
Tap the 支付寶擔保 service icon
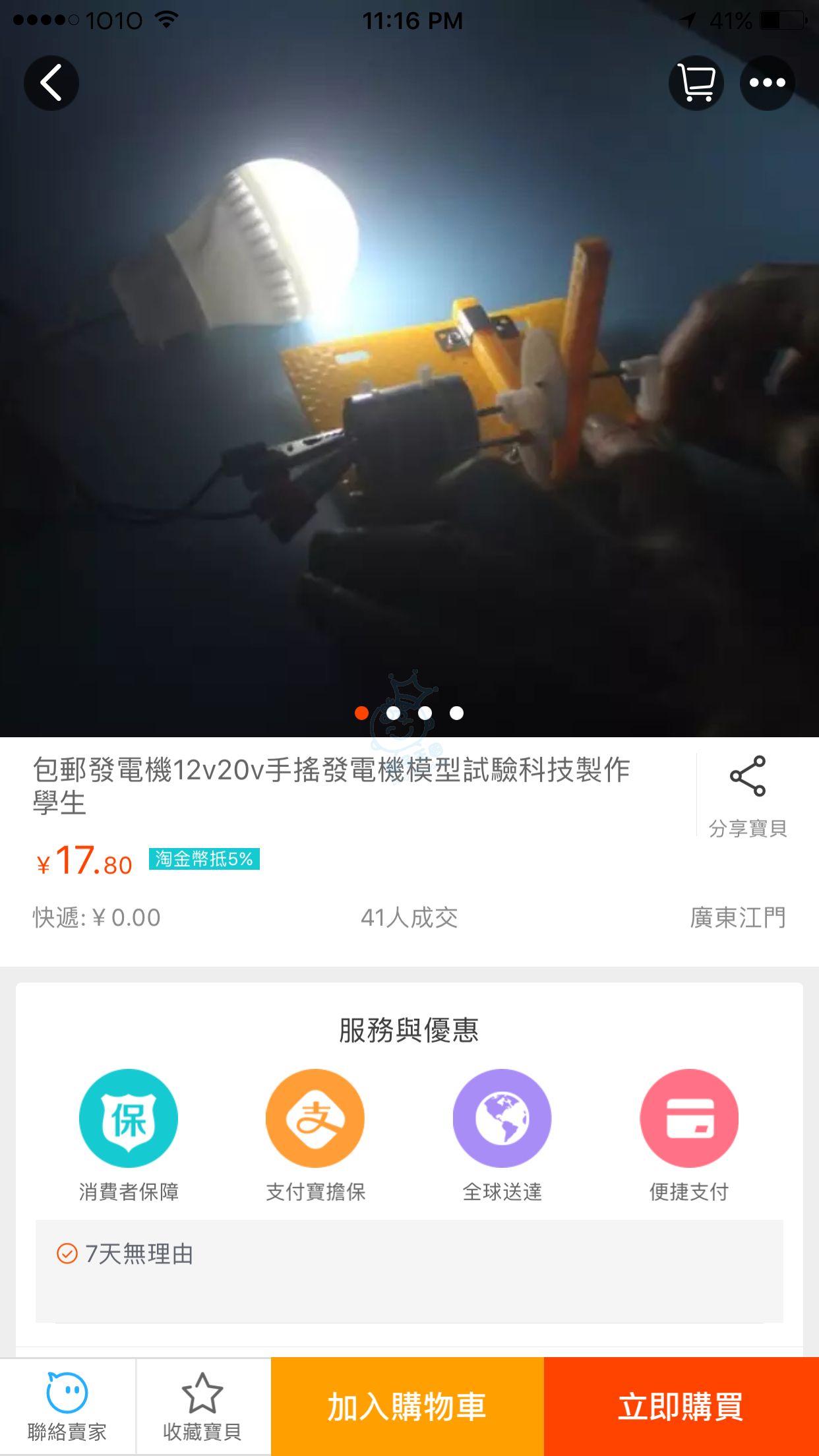coord(315,1118)
